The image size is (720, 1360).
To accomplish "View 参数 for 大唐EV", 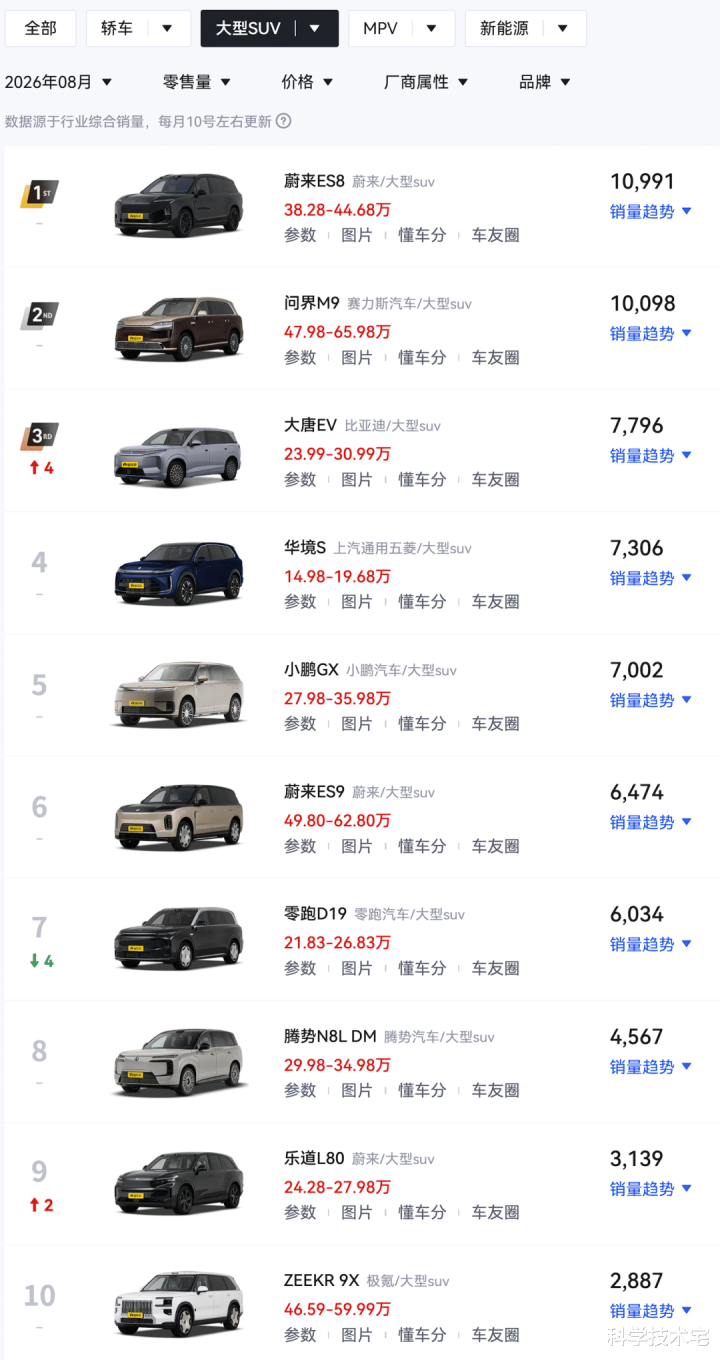I will pos(300,479).
